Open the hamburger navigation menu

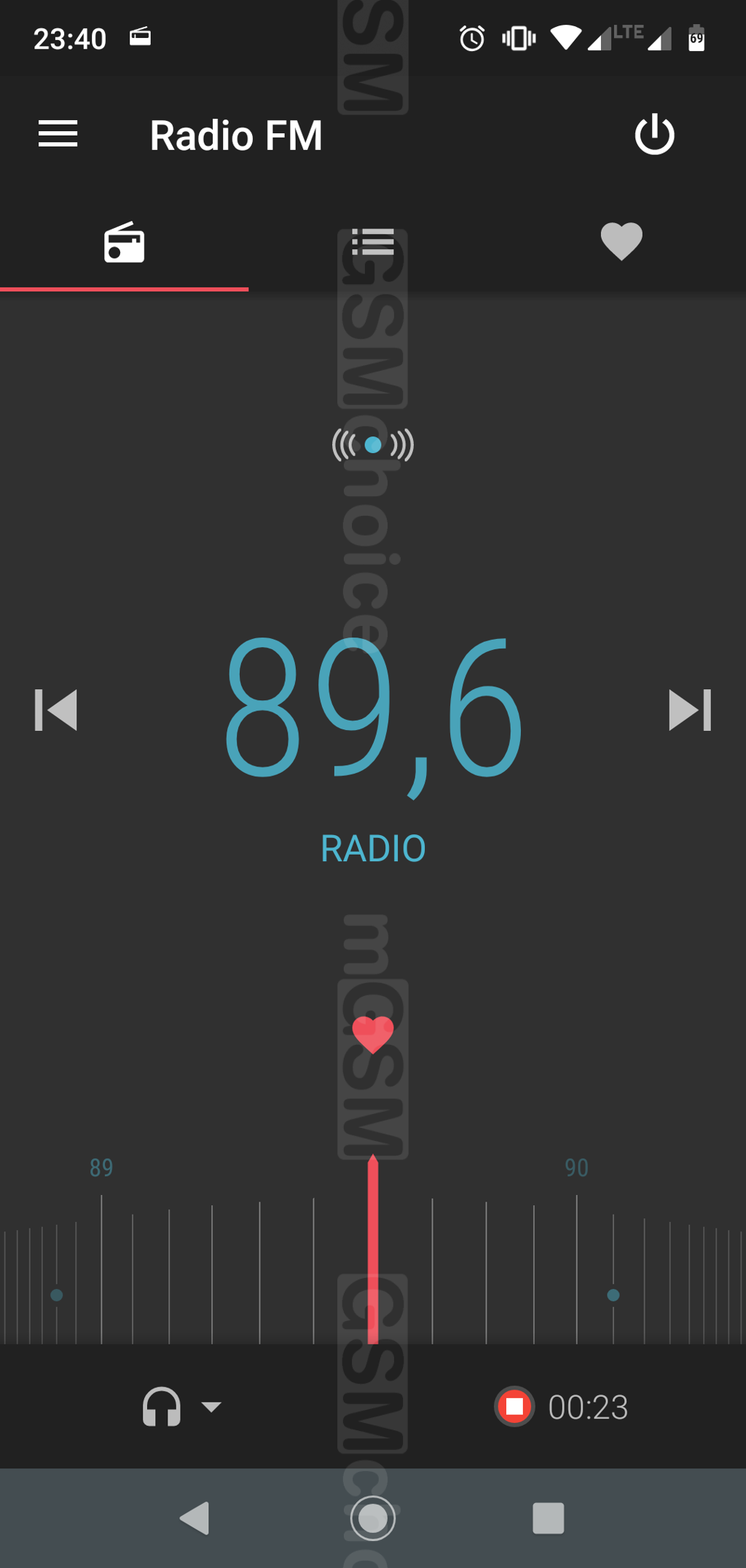58,134
